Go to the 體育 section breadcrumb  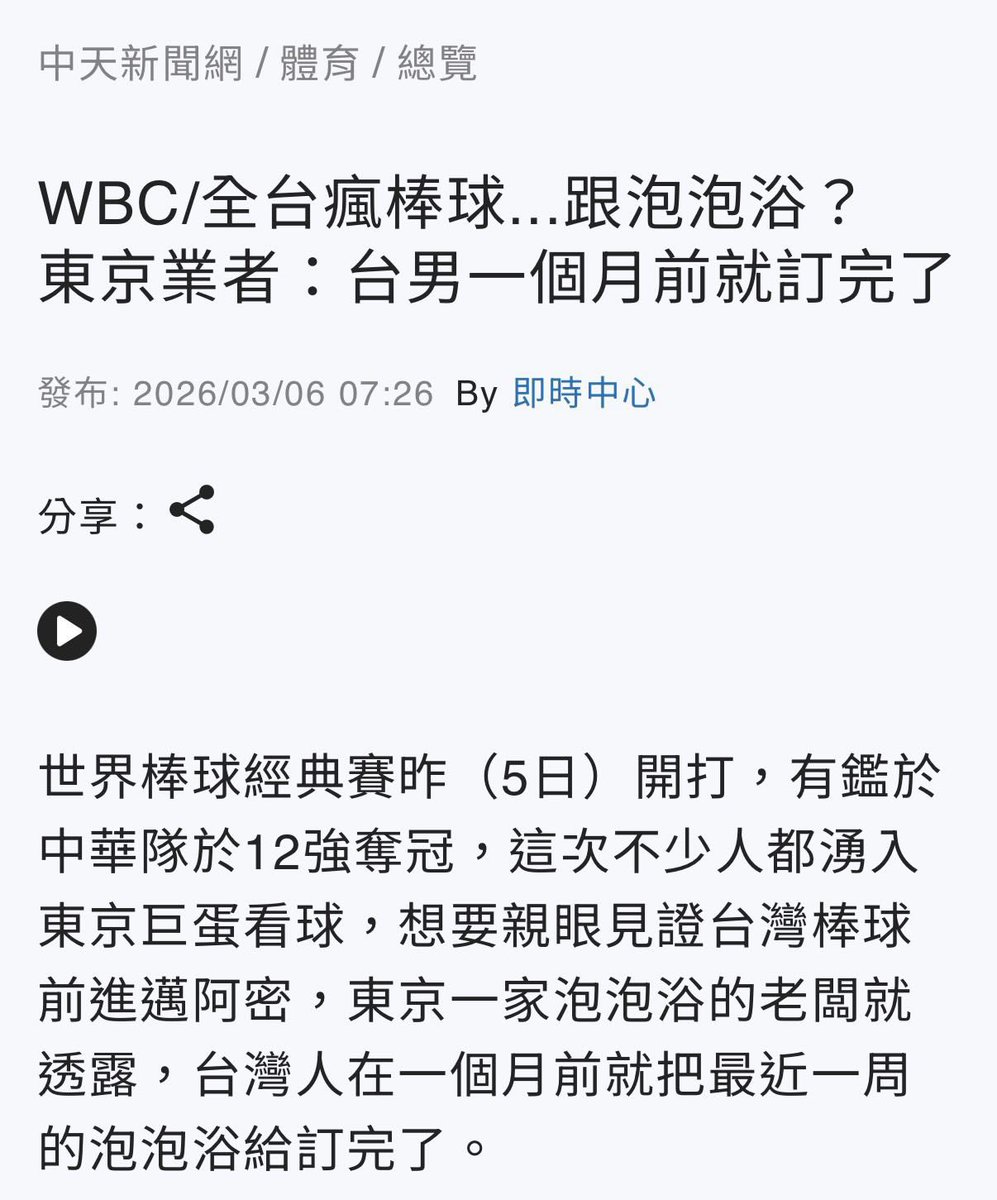(x=318, y=65)
